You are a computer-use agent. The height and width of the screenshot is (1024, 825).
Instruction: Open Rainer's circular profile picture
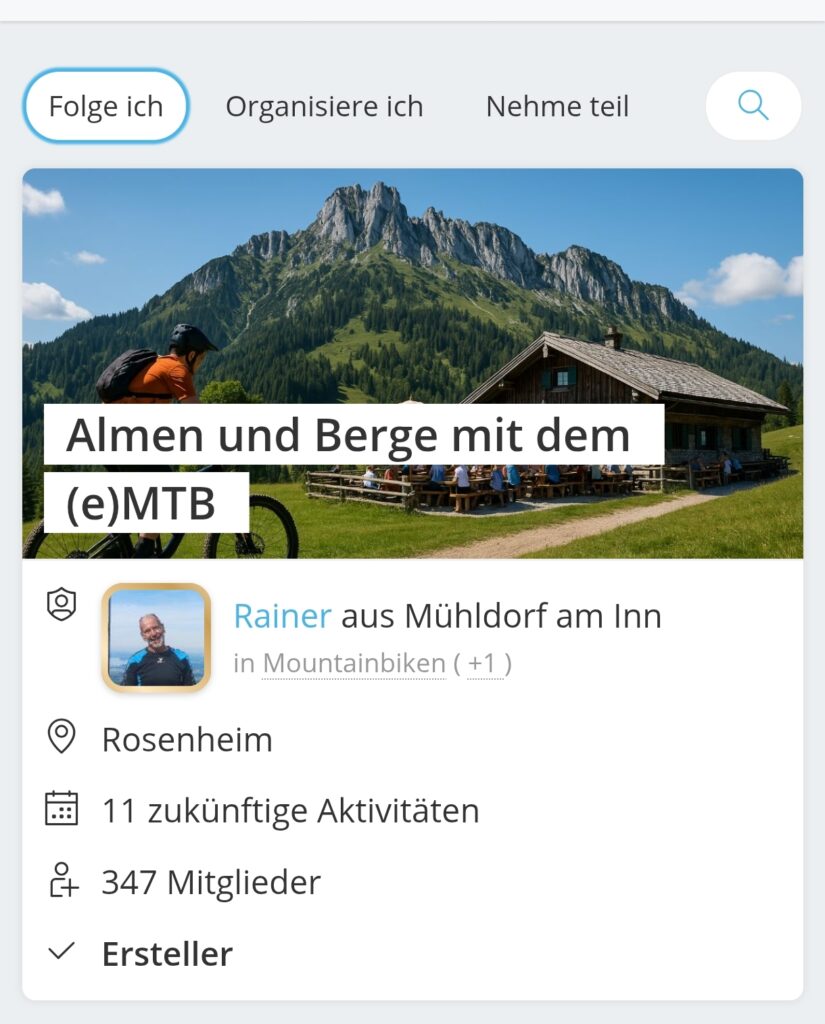(x=154, y=639)
